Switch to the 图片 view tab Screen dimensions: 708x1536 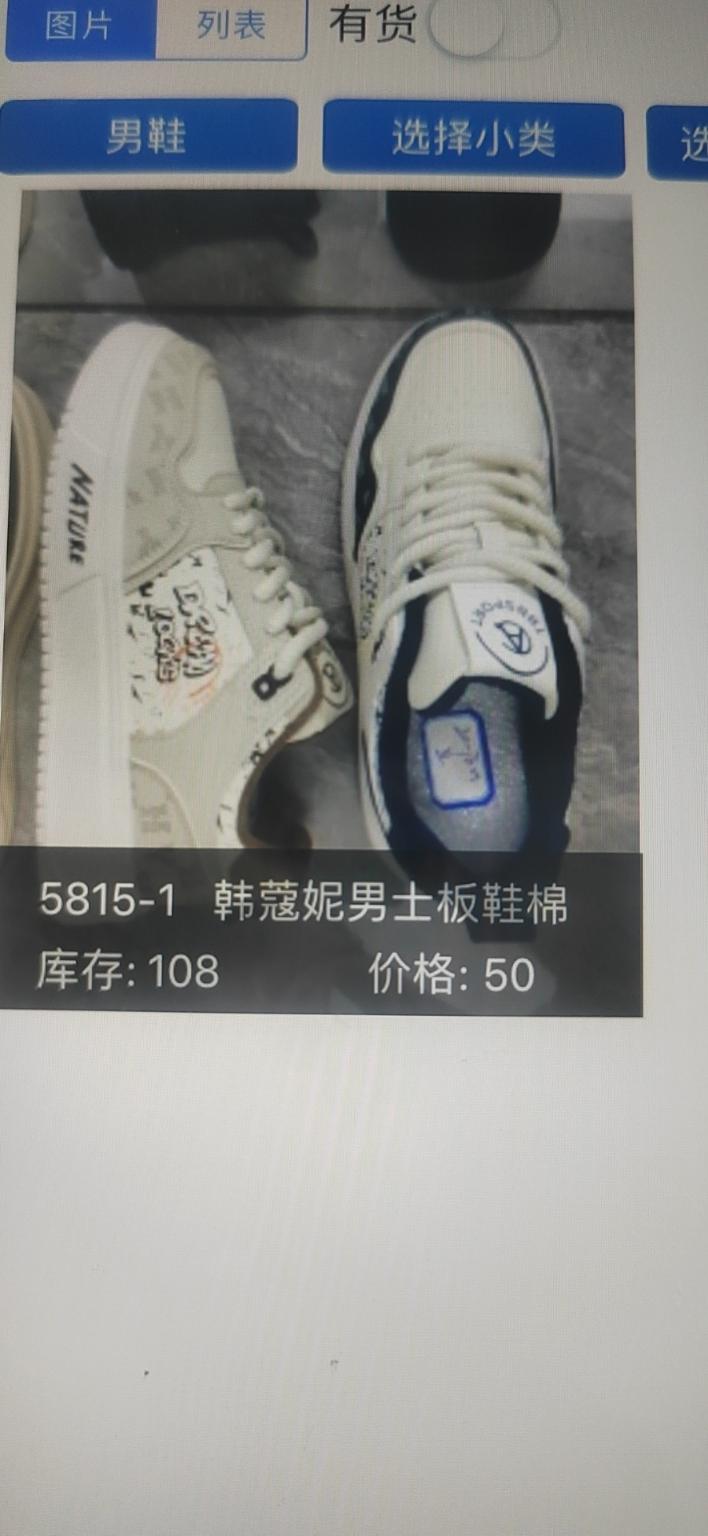80,28
